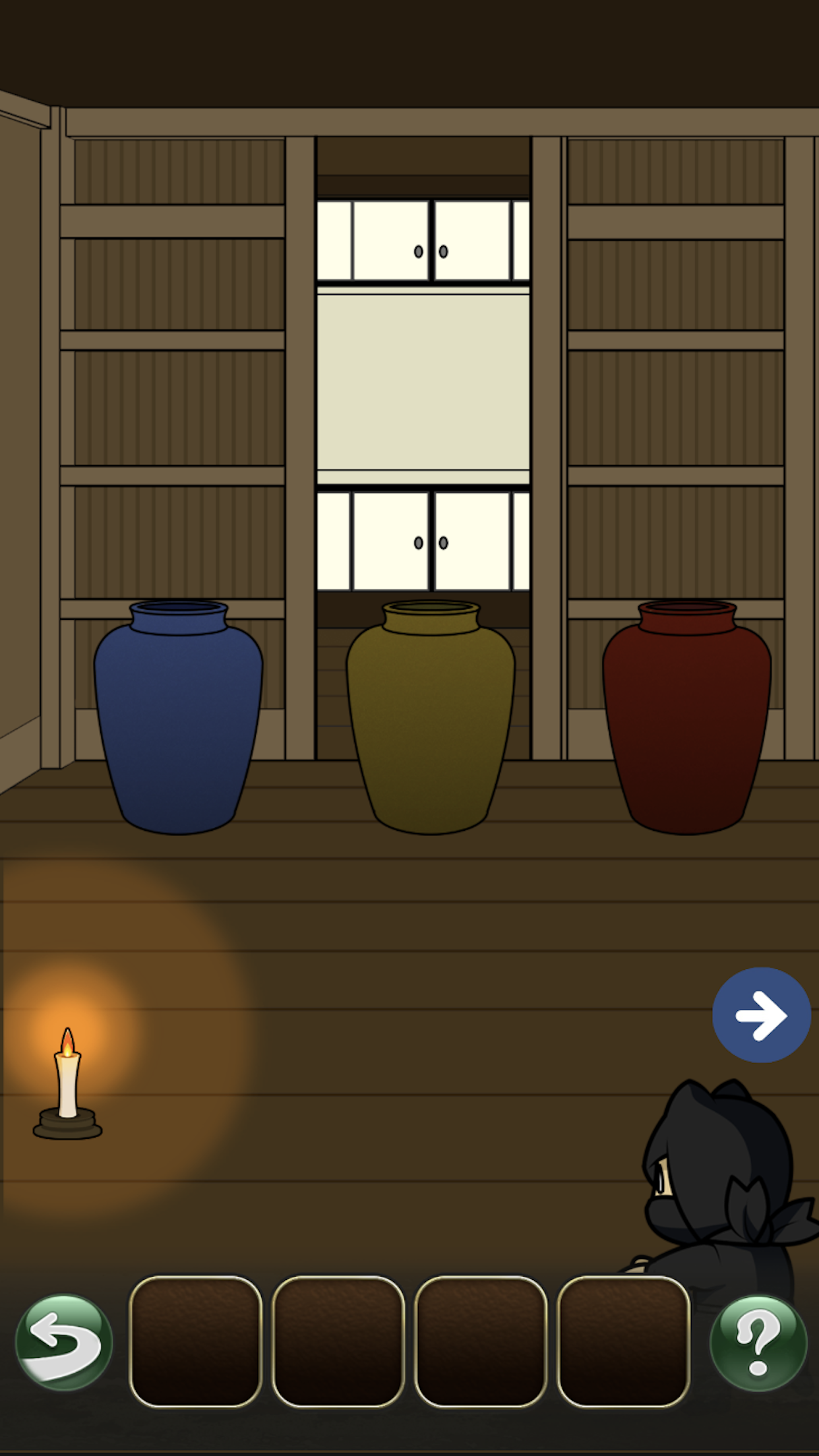The width and height of the screenshot is (819, 1456).
Task: Go to the next room with the blue arrow
Action: 761,1015
